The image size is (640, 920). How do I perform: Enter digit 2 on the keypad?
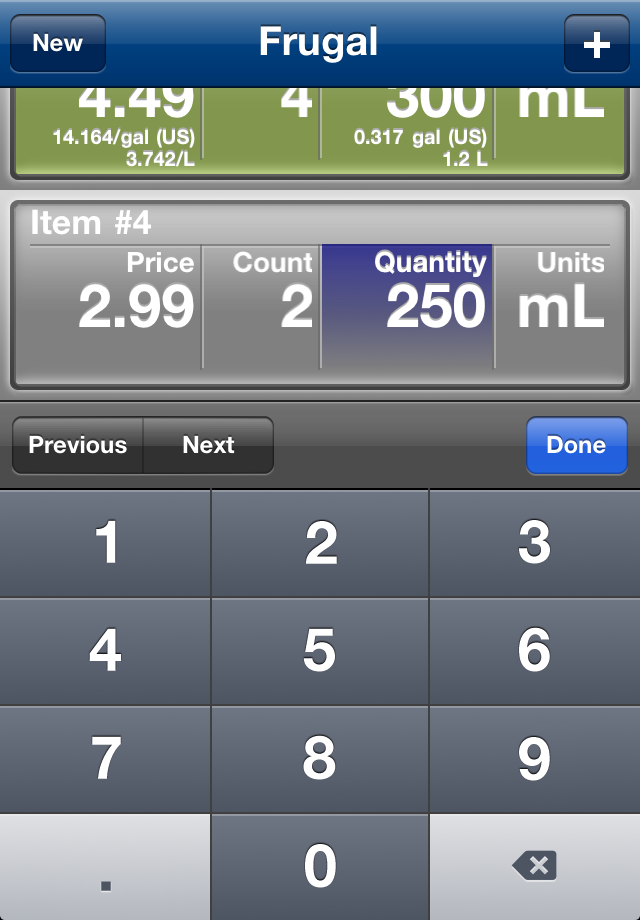point(320,543)
